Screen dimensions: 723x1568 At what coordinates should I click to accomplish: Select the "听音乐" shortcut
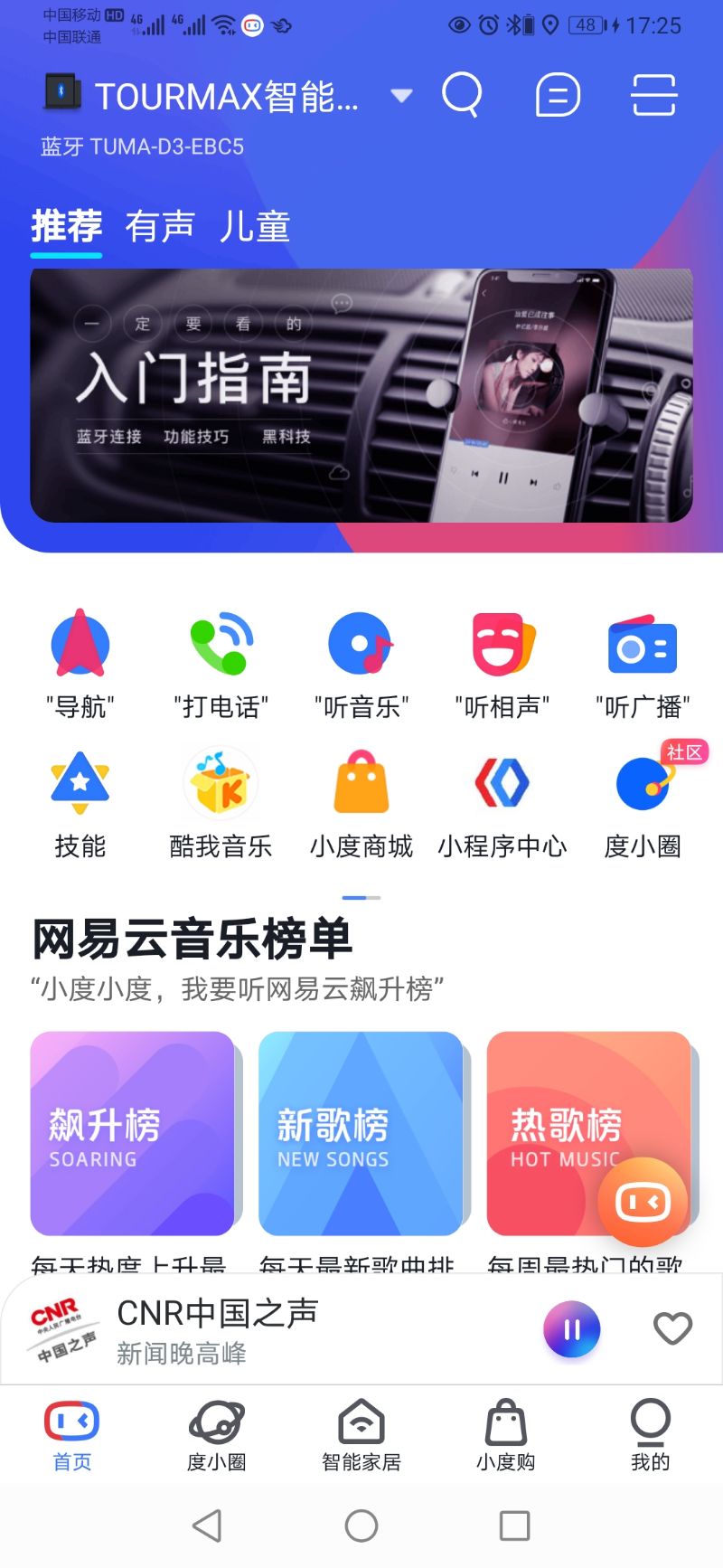coord(361,665)
